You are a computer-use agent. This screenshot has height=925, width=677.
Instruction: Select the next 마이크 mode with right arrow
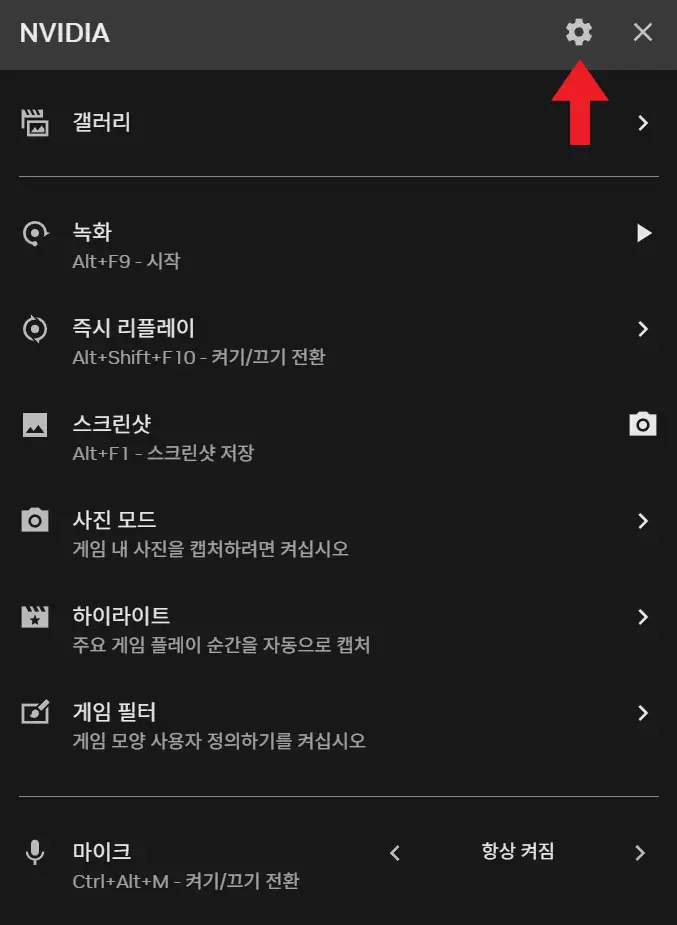[640, 852]
